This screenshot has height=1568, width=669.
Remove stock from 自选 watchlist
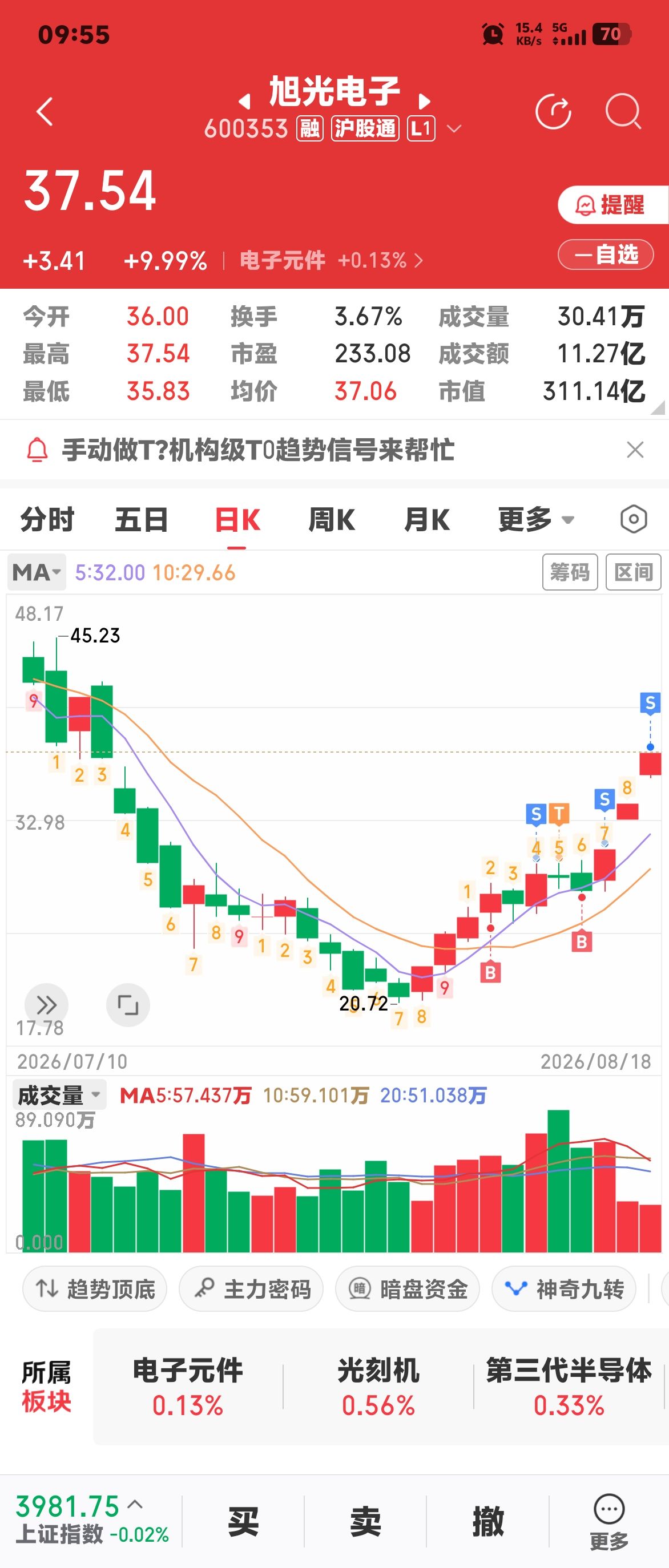click(606, 254)
